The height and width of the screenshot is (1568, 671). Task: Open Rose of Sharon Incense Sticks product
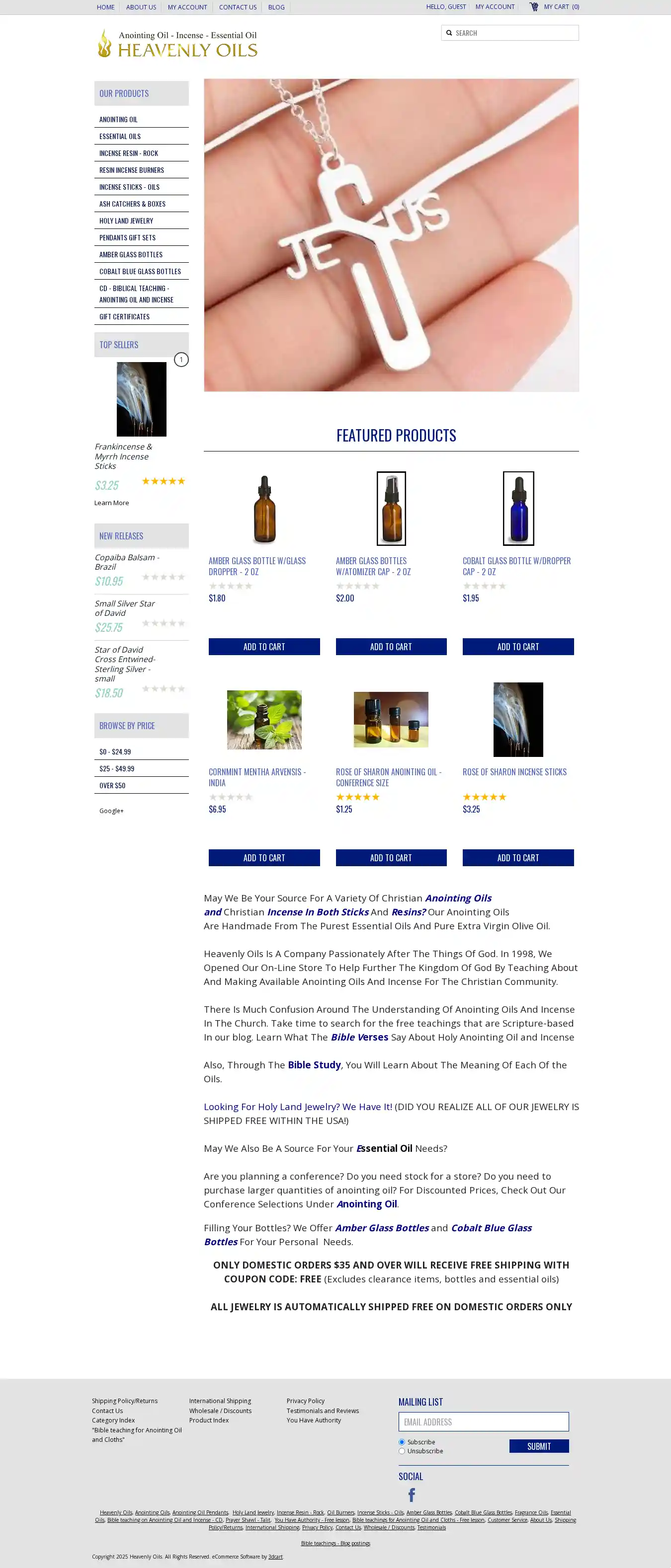coord(514,772)
